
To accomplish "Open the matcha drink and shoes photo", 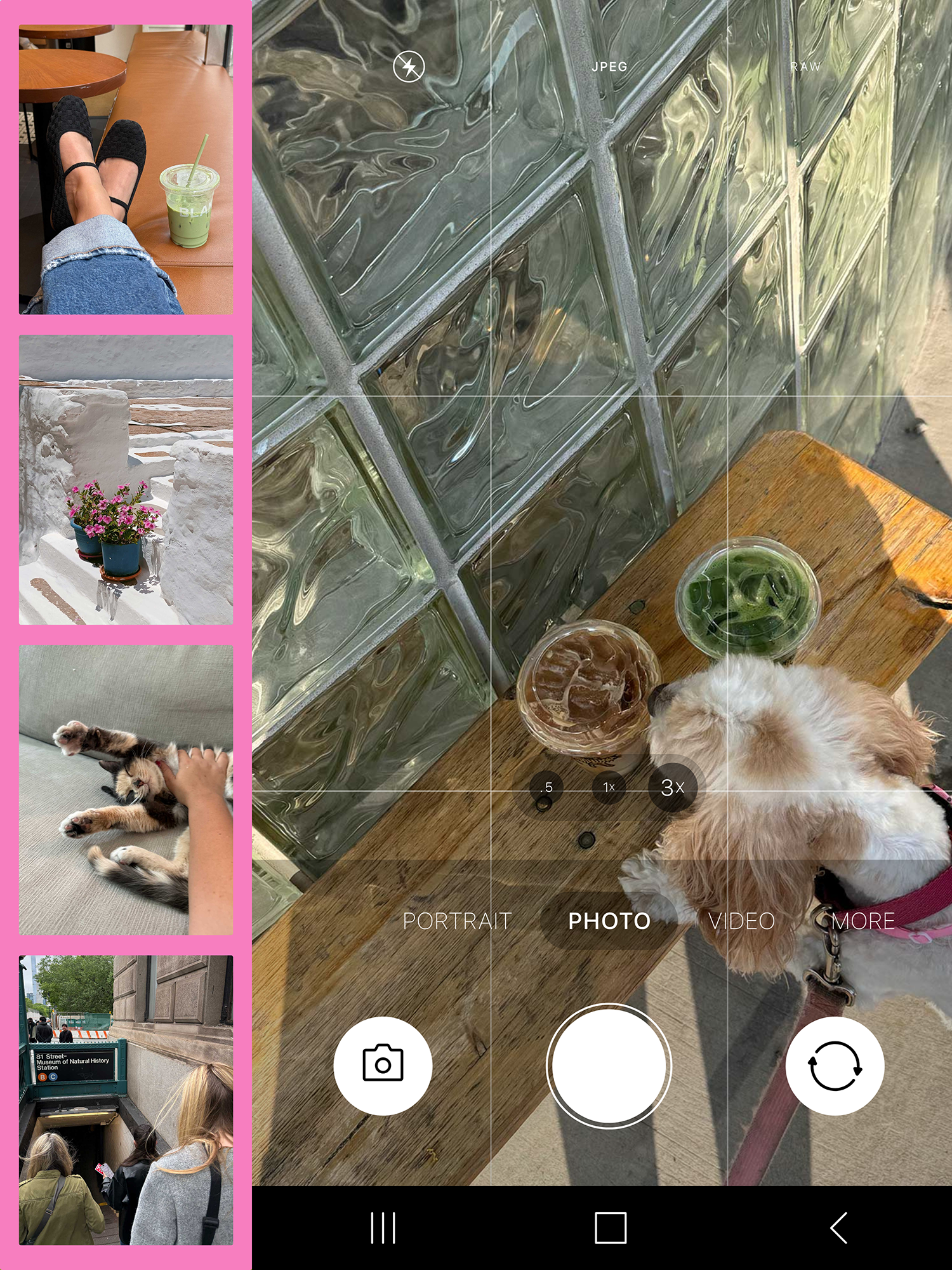I will pyautogui.click(x=126, y=170).
